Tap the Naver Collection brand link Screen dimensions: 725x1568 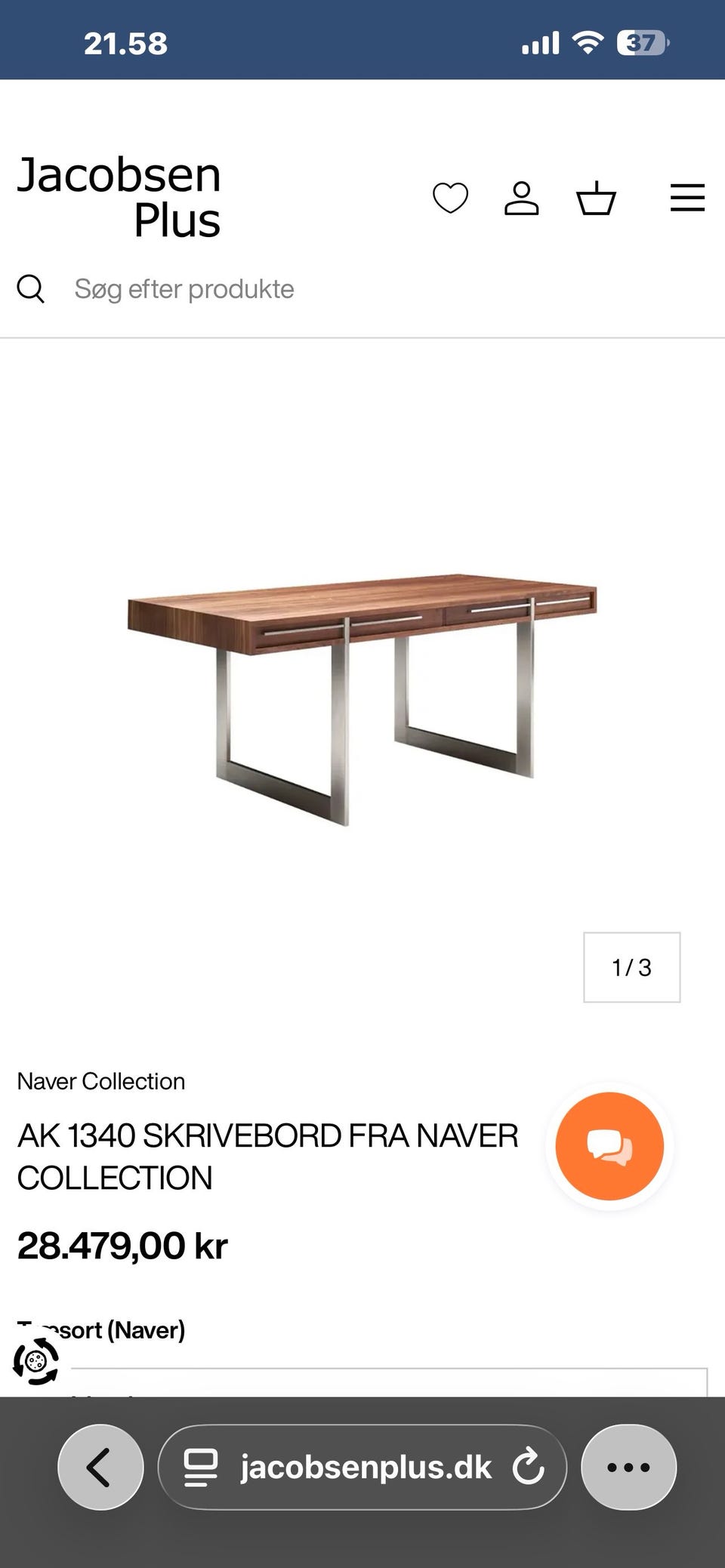pos(101,1081)
